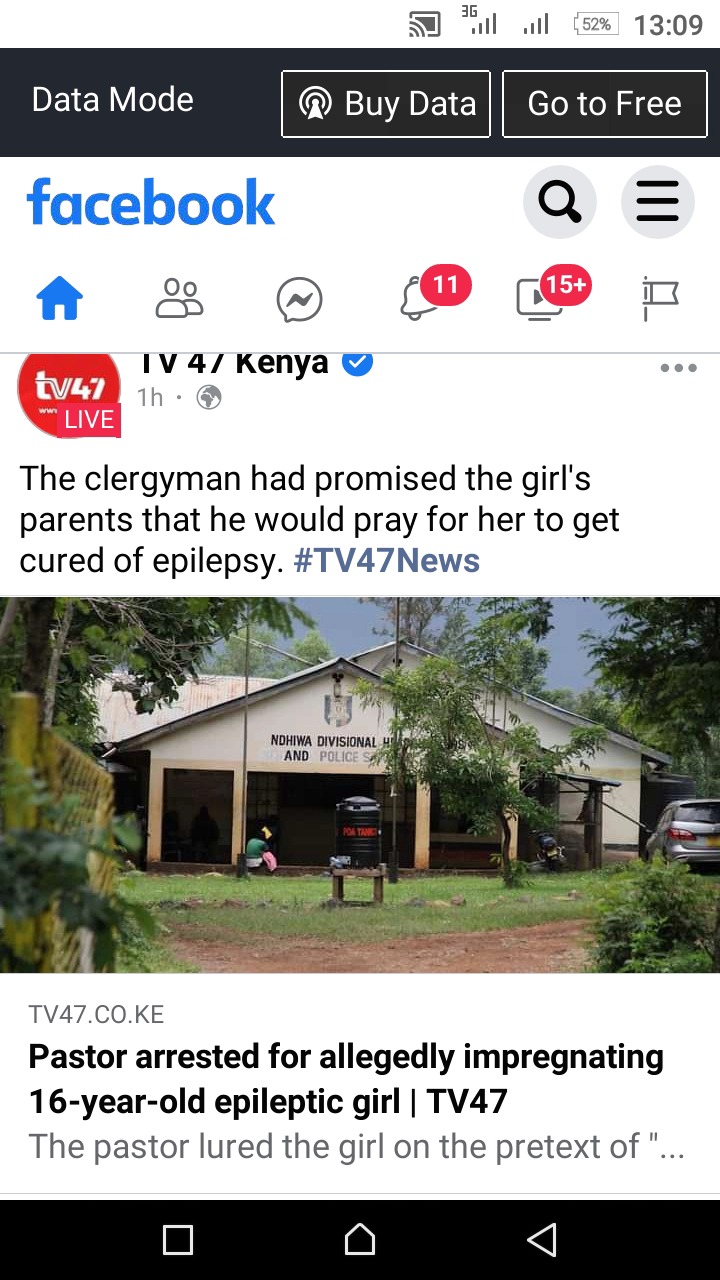
Task: Open the Messenger tab
Action: point(300,300)
